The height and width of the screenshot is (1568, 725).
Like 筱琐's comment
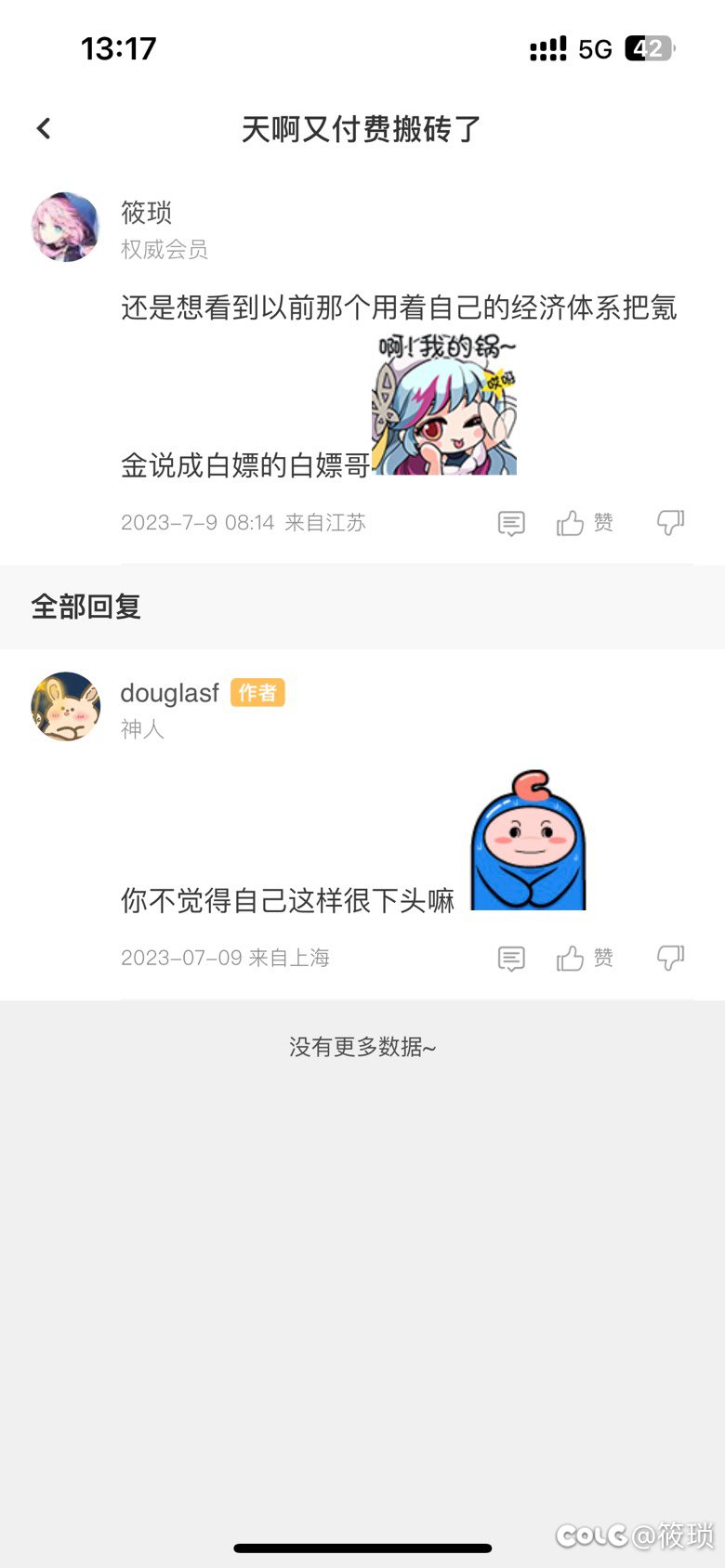coord(585,523)
